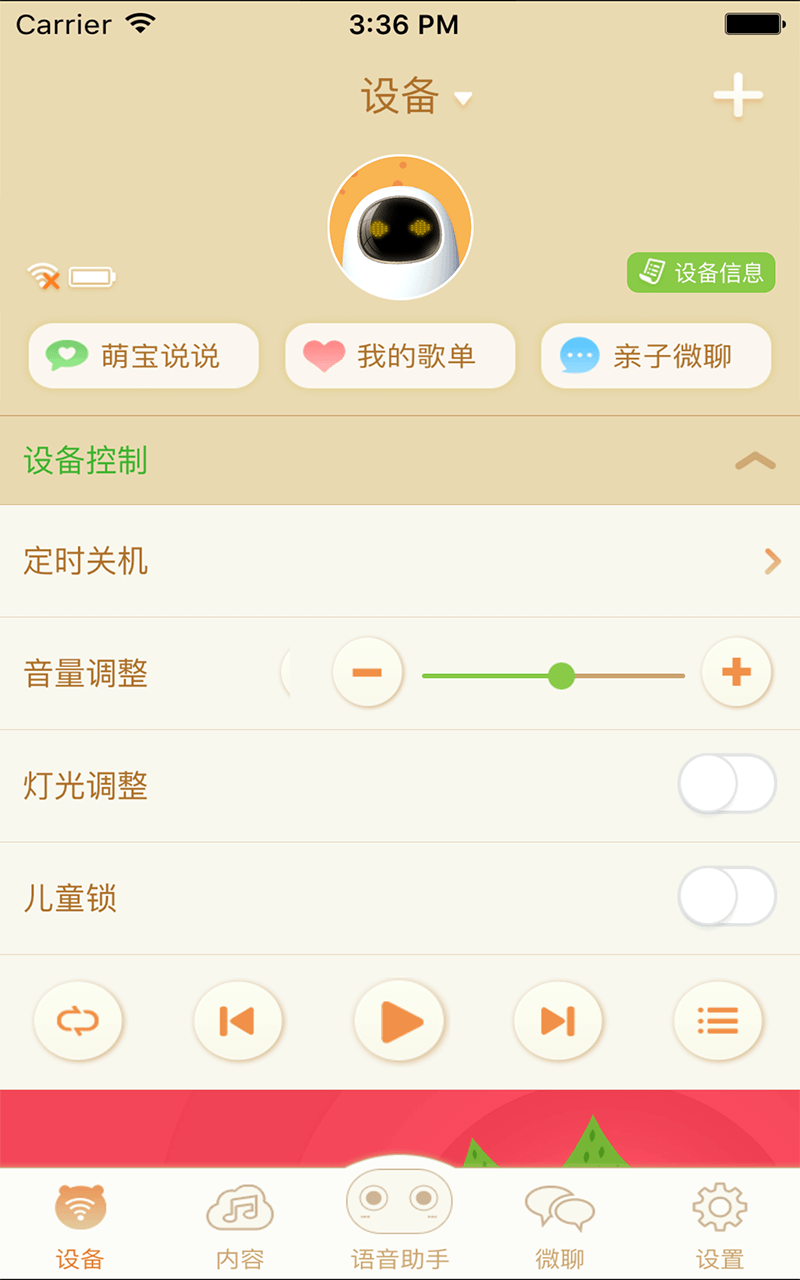Screen dimensions: 800x1280
Task: Open 设备信息 device info
Action: coord(700,272)
